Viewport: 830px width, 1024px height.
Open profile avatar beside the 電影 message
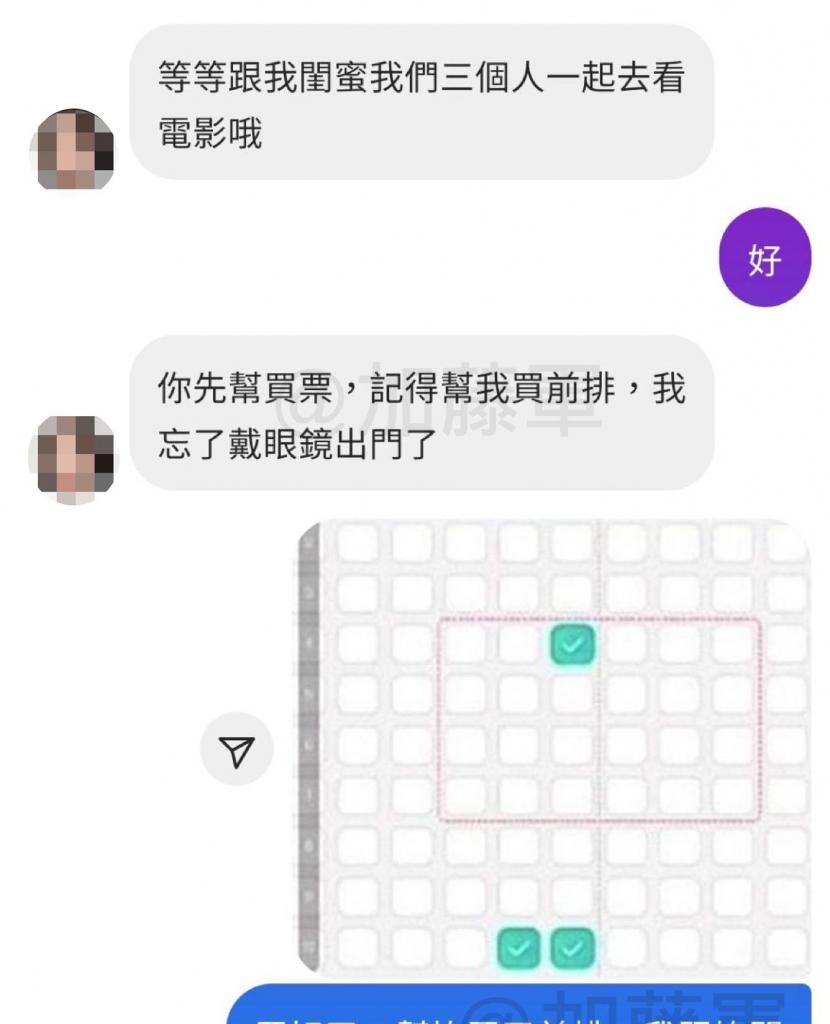click(75, 149)
